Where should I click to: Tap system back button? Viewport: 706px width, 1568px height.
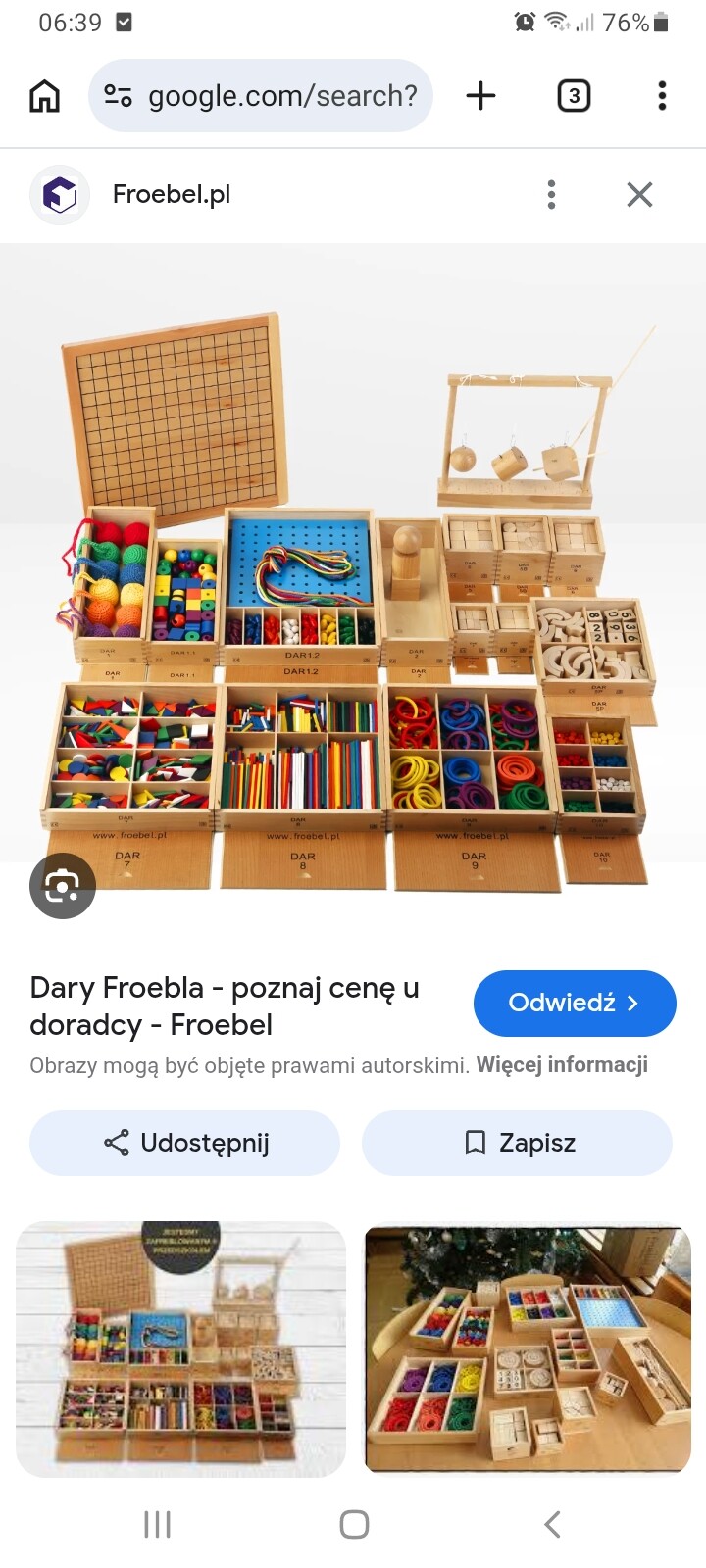(552, 1524)
